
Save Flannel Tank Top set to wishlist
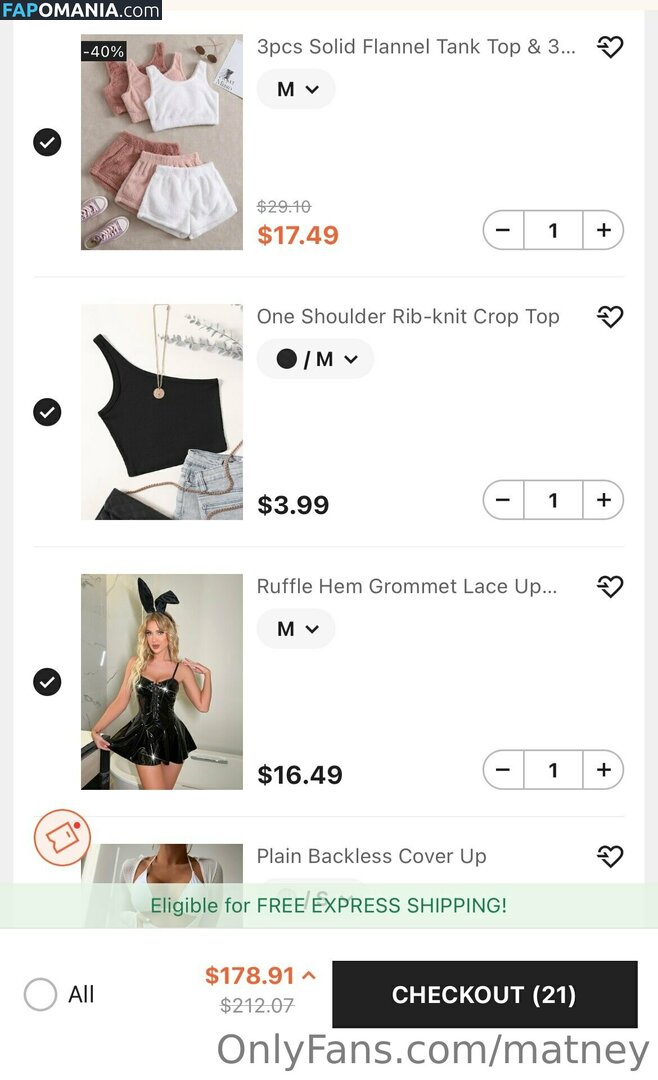point(609,47)
